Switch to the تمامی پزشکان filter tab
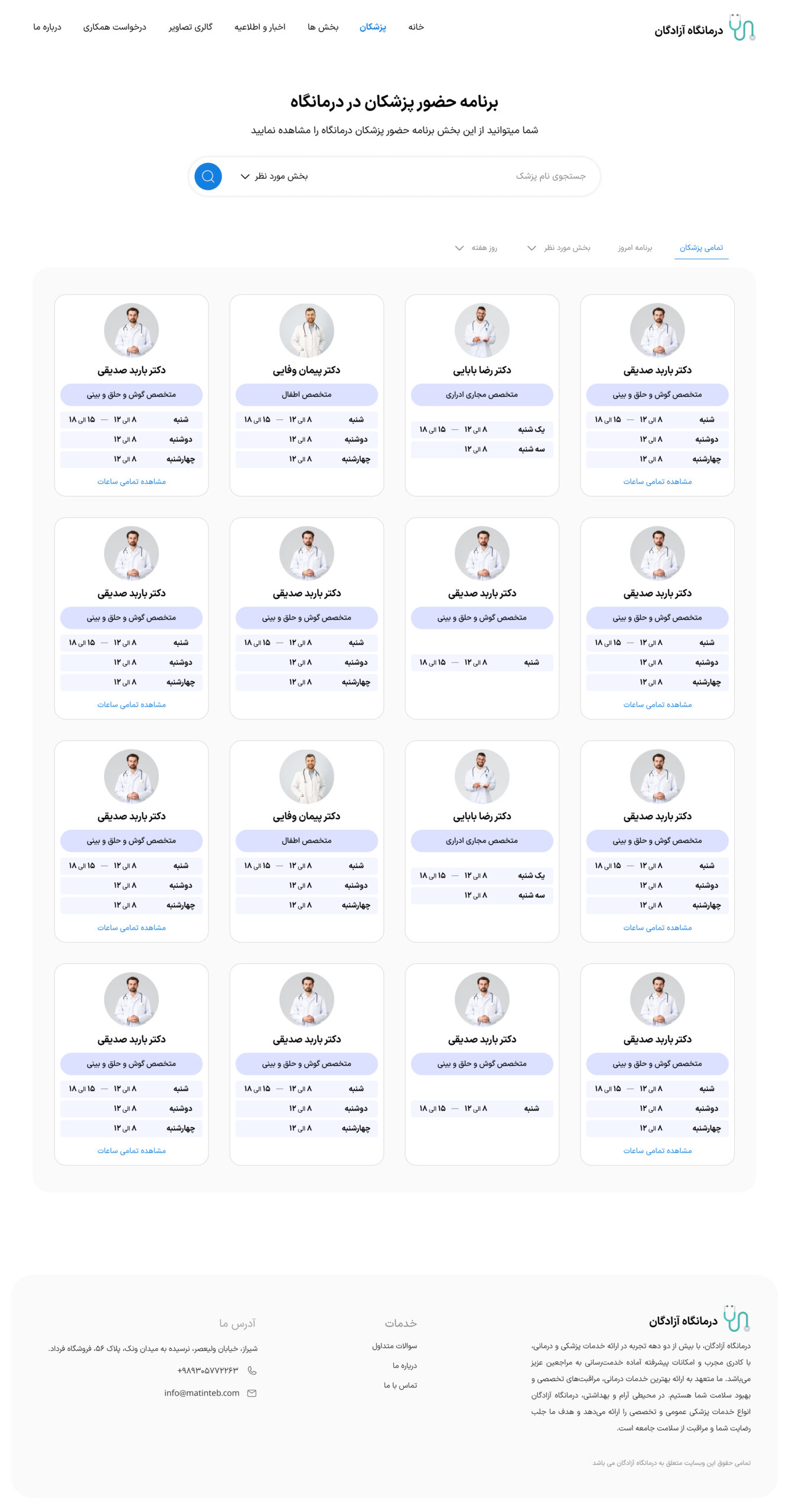789x1512 pixels. 701,247
